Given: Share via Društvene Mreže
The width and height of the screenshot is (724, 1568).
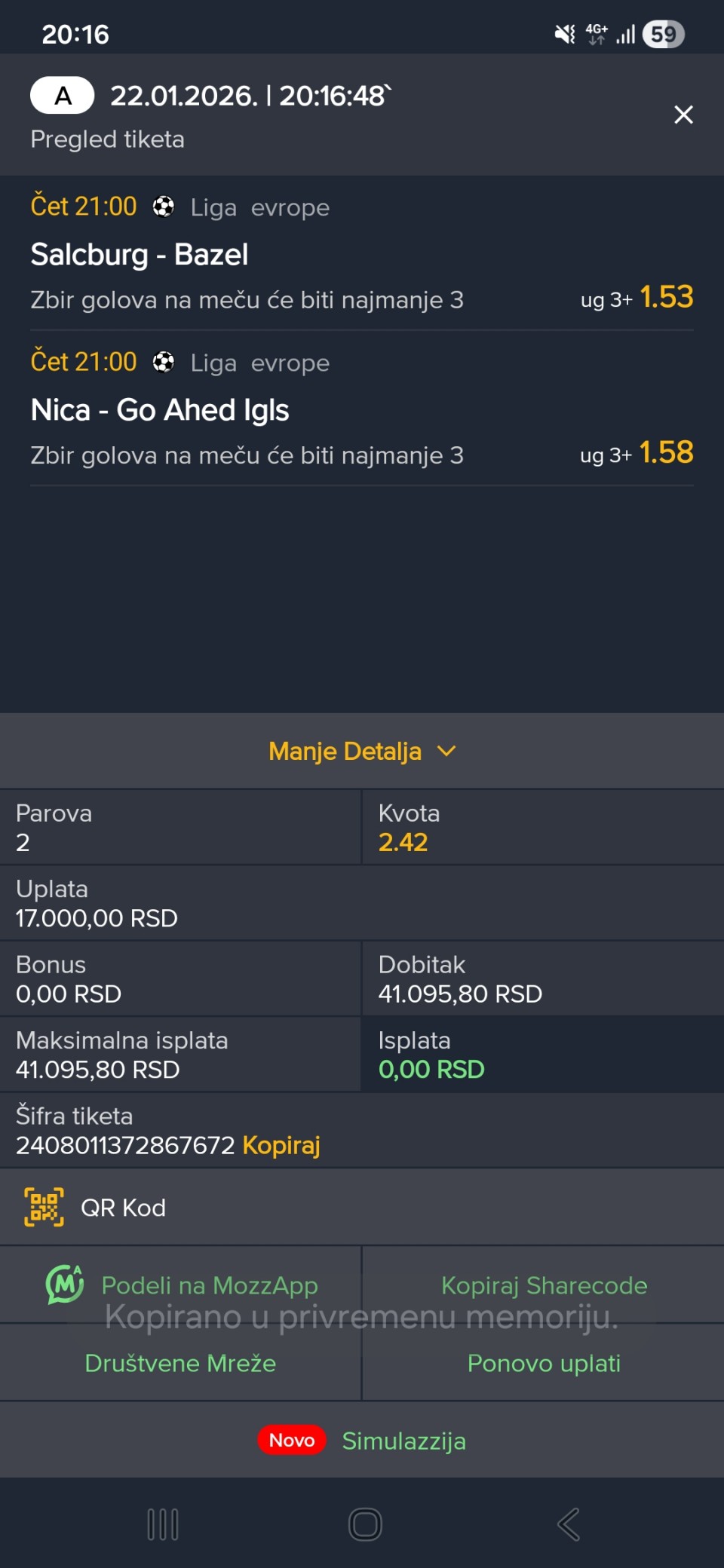Looking at the screenshot, I should pos(180,1363).
